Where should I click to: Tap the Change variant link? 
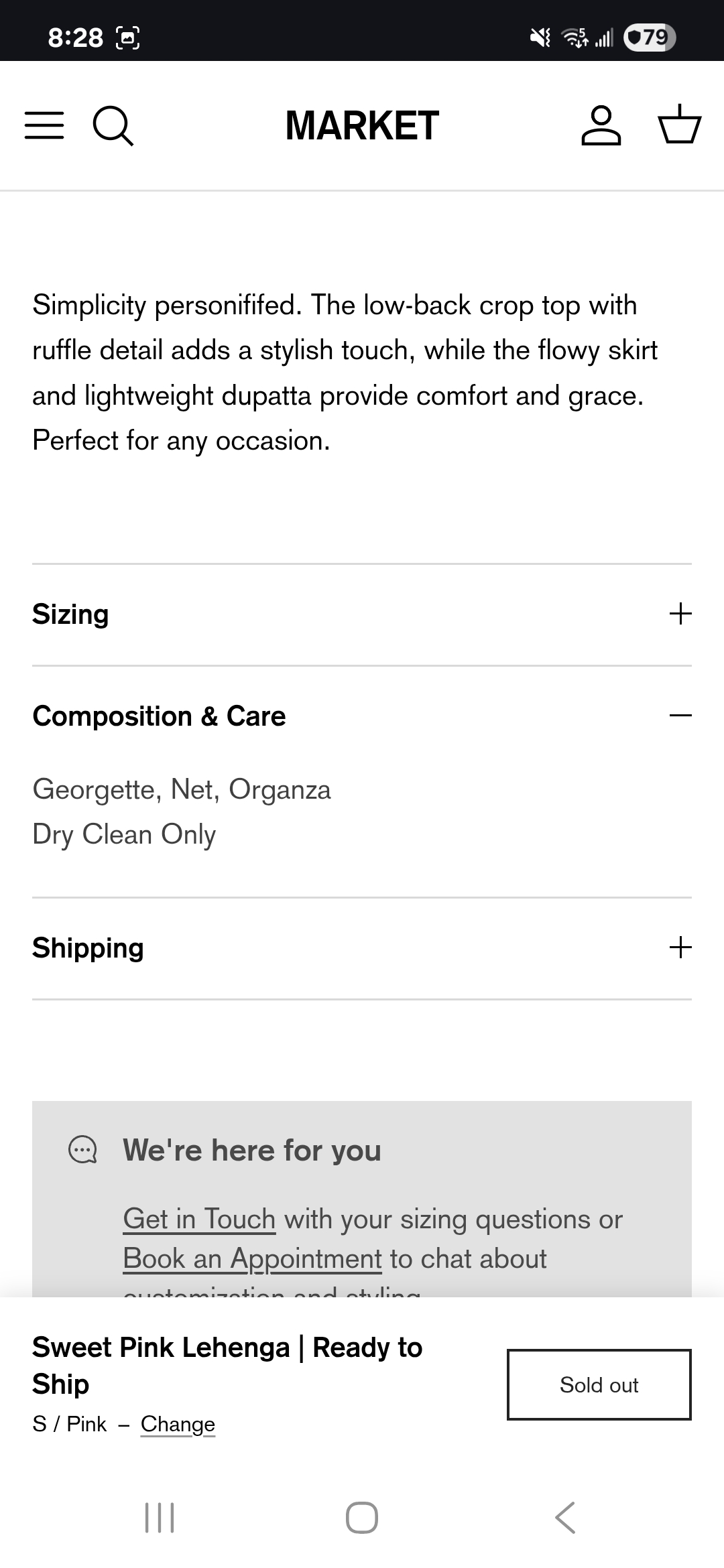178,1424
